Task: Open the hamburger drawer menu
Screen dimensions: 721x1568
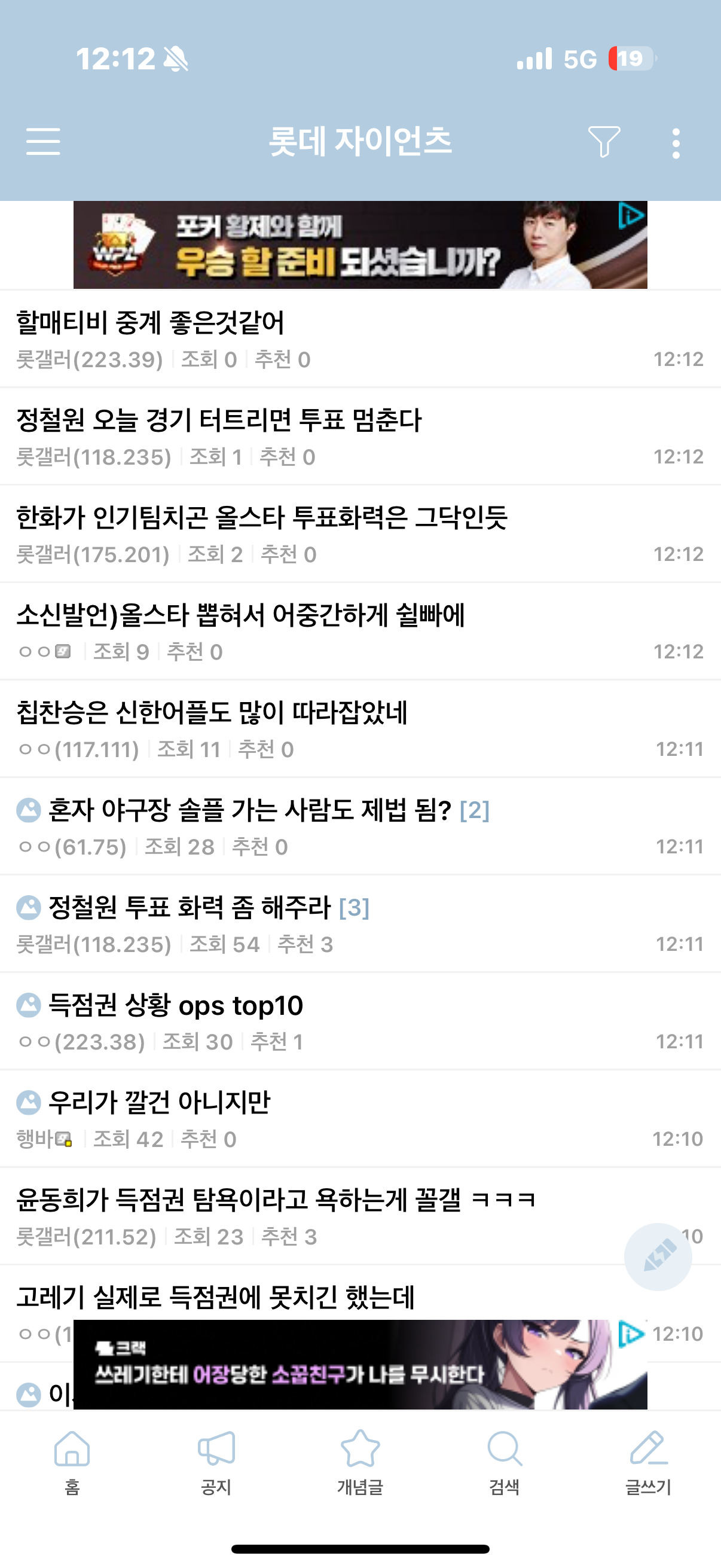Action: pos(43,142)
